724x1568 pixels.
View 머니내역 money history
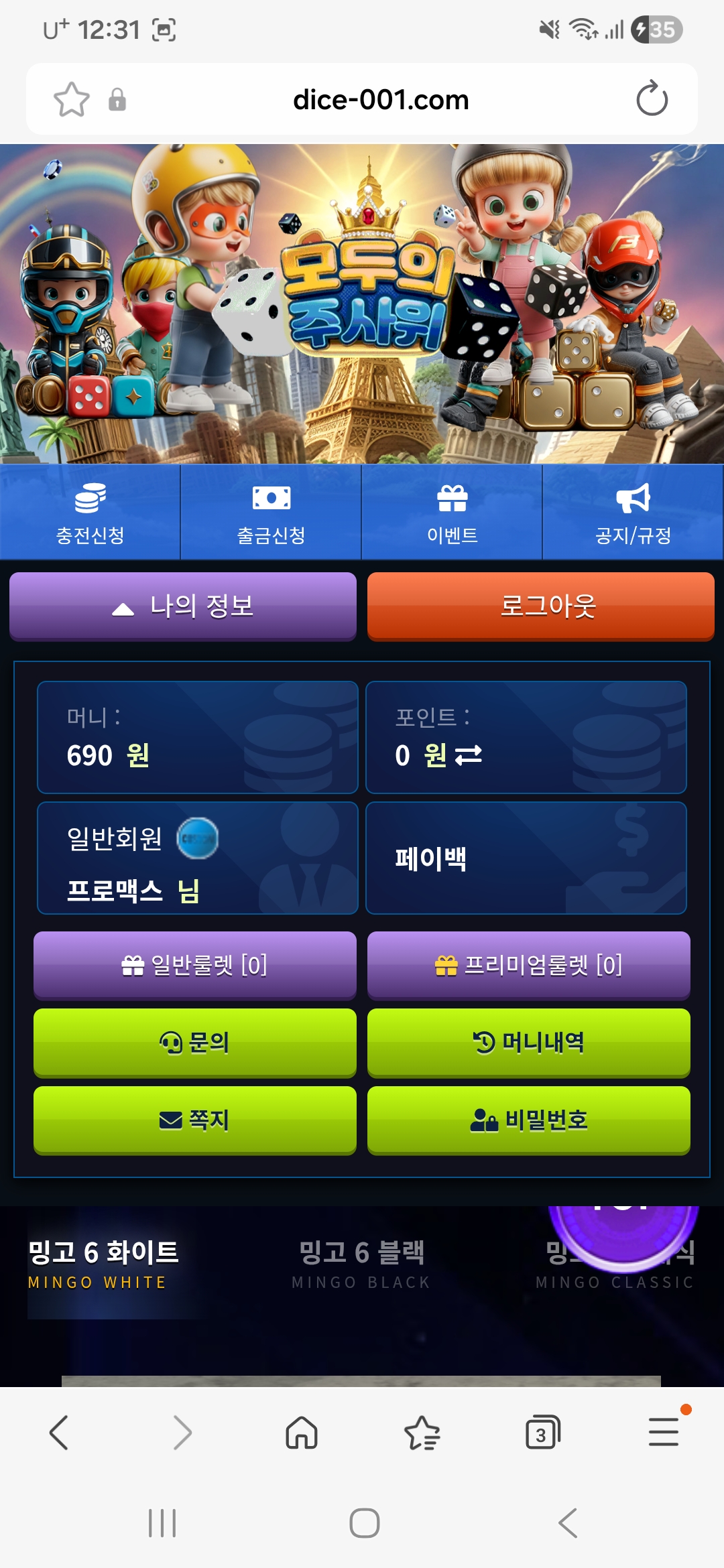click(x=528, y=1043)
